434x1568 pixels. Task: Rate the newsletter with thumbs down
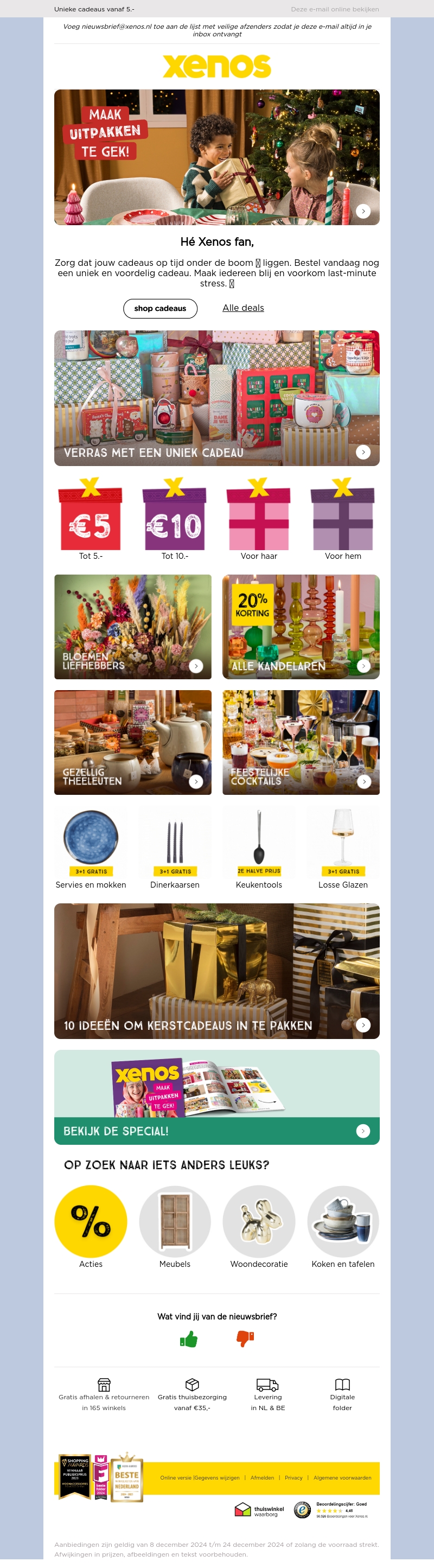245,1339
